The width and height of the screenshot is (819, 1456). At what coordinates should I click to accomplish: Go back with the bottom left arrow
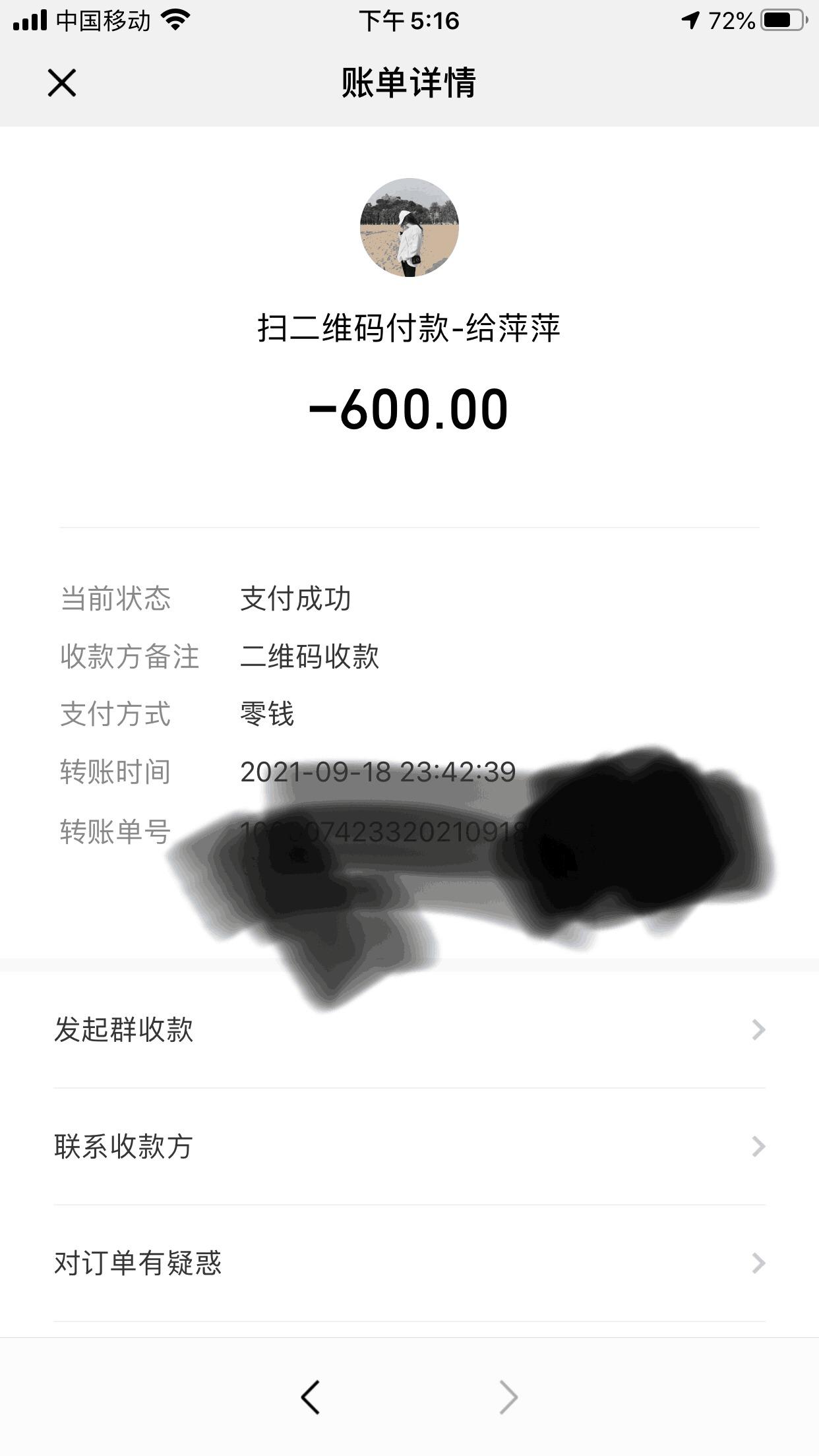point(311,1397)
